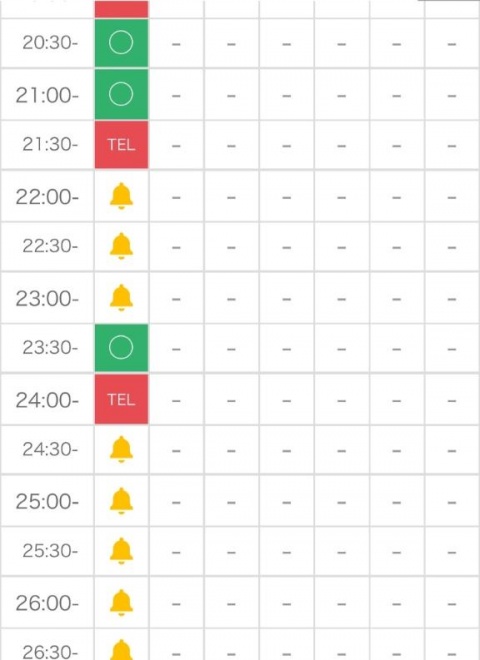
Task: Request an alert for the 23:00 slot
Action: 121,298
